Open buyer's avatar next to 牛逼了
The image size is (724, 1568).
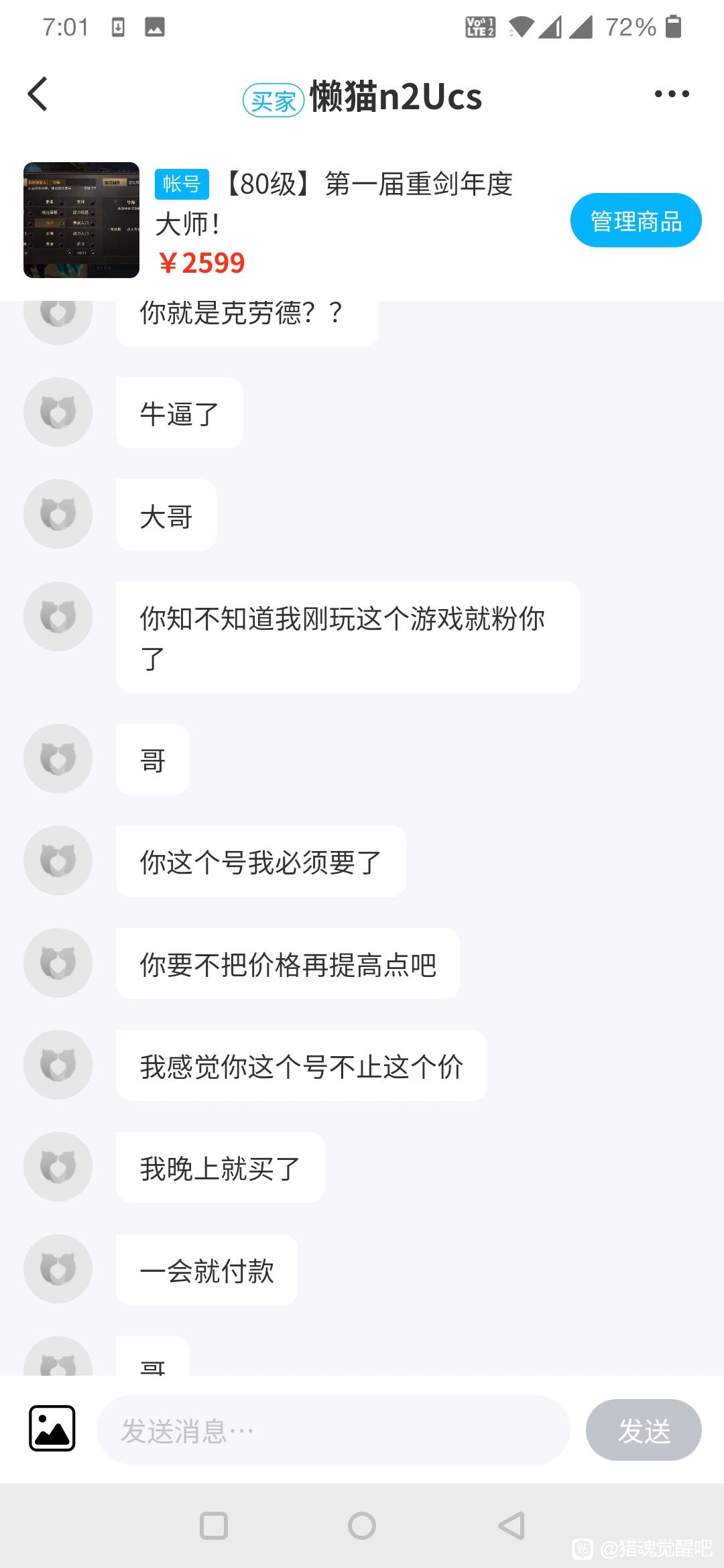coord(58,412)
